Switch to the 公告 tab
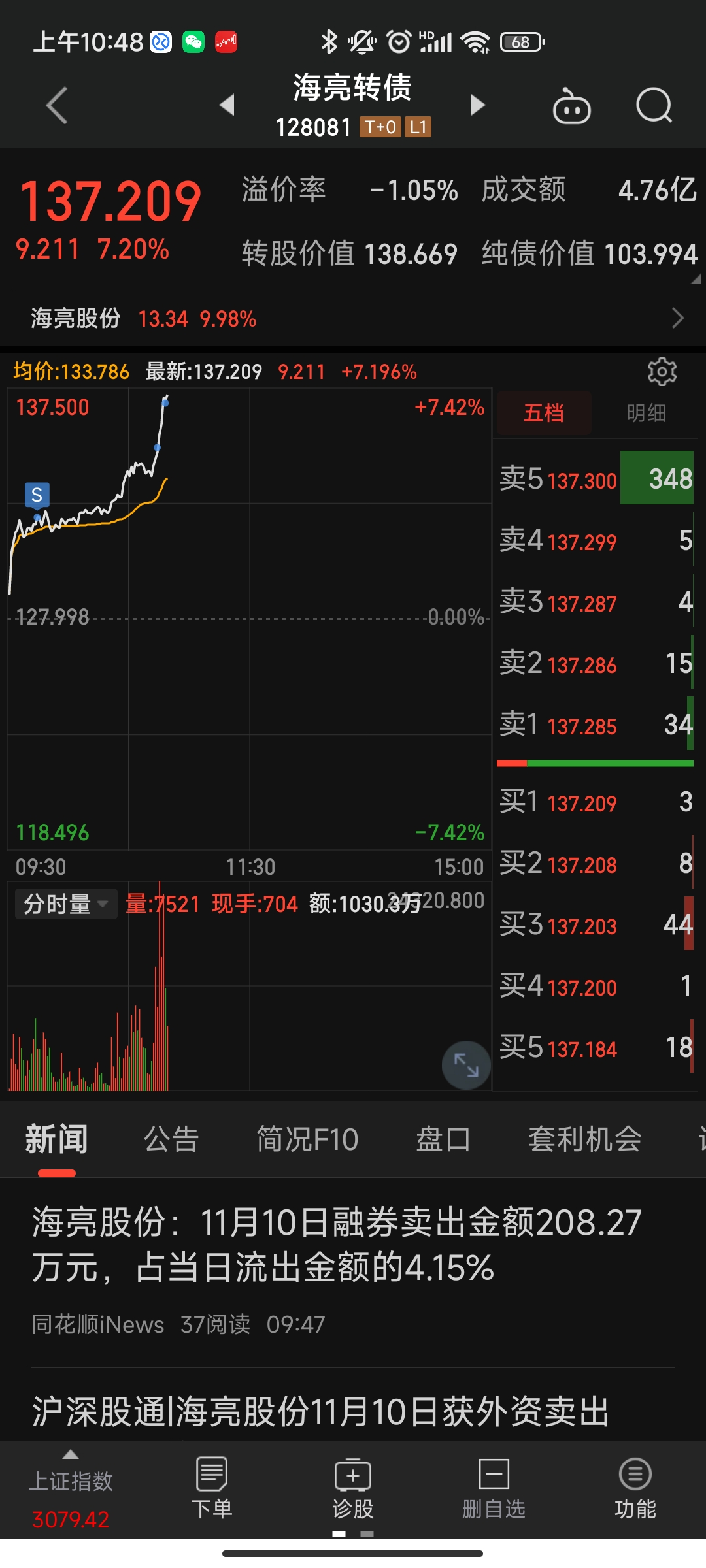This screenshot has height=1568, width=706. (x=171, y=1139)
